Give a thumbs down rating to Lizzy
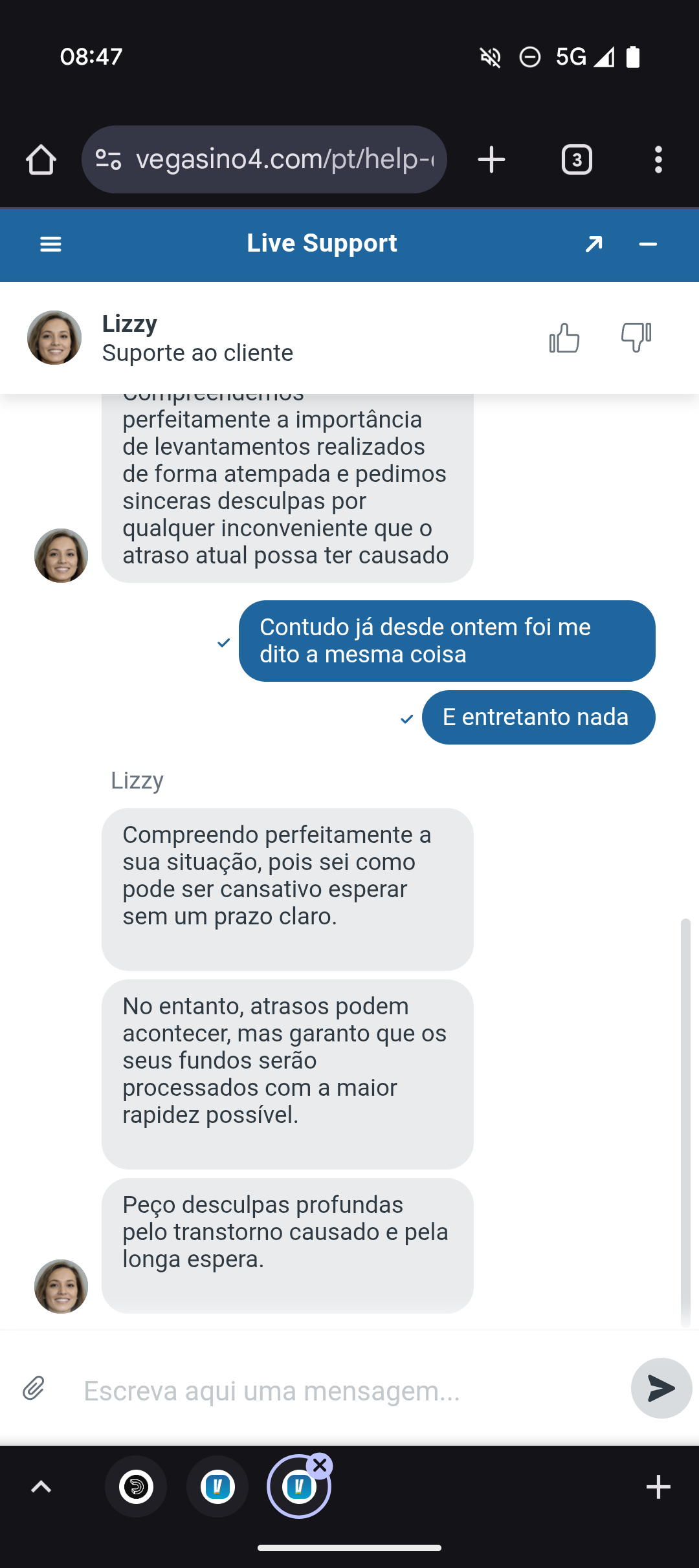 pos(635,336)
